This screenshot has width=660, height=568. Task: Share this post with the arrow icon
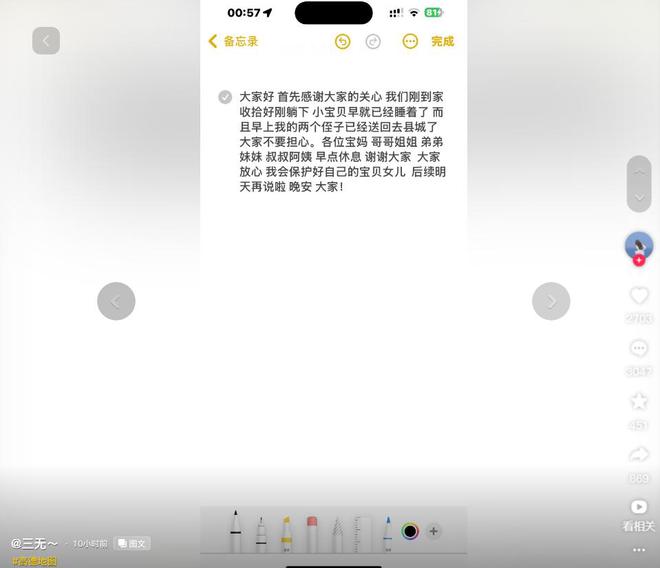639,455
